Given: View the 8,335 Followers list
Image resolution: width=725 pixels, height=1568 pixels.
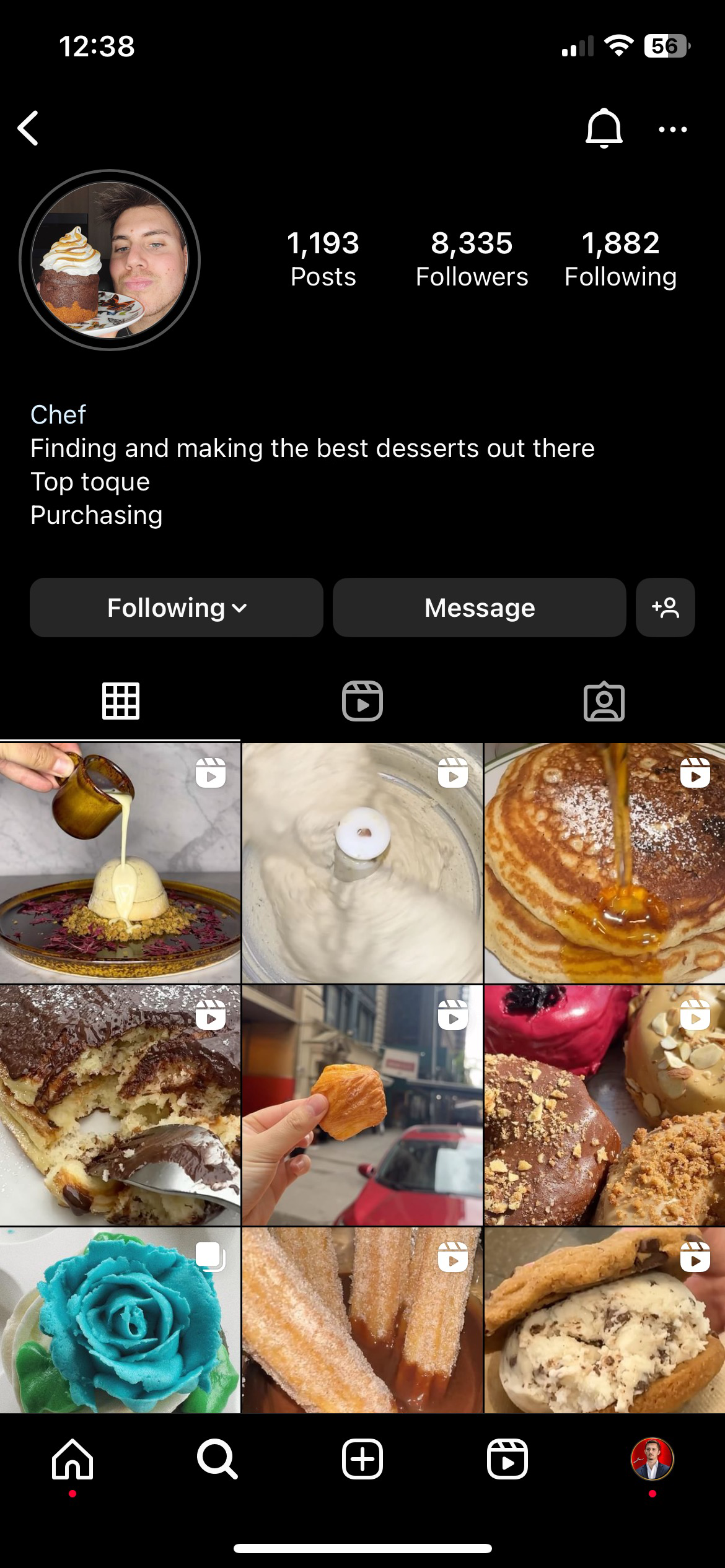Looking at the screenshot, I should tap(472, 259).
